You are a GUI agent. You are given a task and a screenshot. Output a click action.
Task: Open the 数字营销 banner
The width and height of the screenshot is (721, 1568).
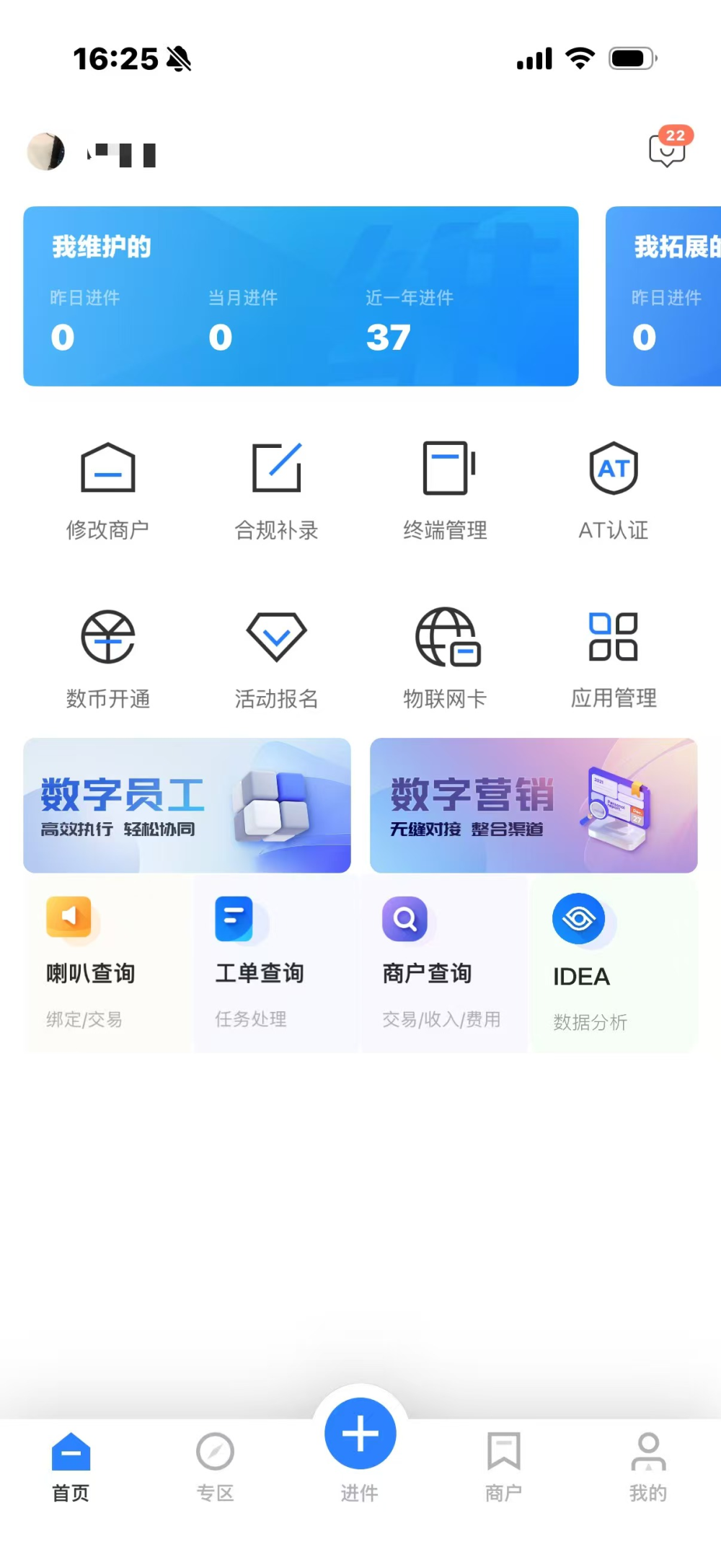pos(534,806)
